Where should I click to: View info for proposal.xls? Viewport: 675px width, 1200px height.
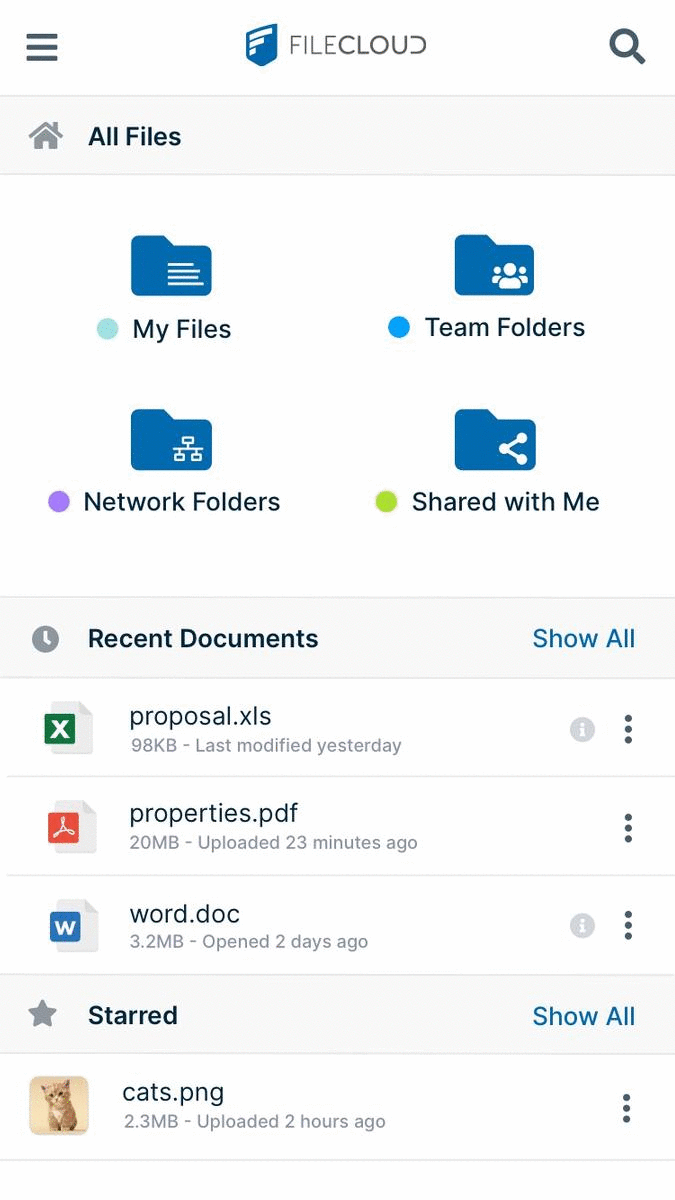point(582,730)
